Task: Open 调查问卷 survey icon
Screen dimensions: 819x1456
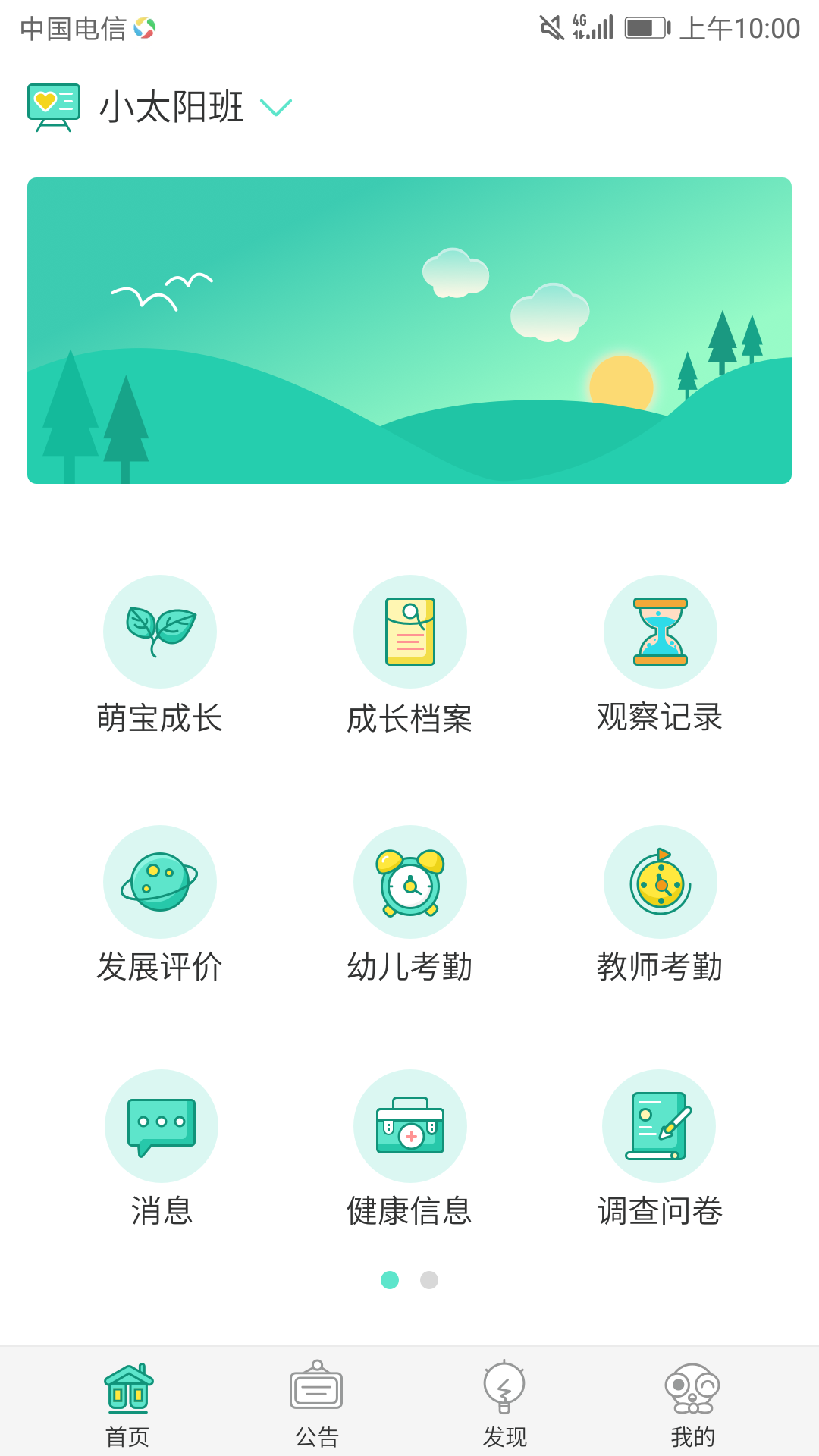Action: pyautogui.click(x=659, y=1126)
